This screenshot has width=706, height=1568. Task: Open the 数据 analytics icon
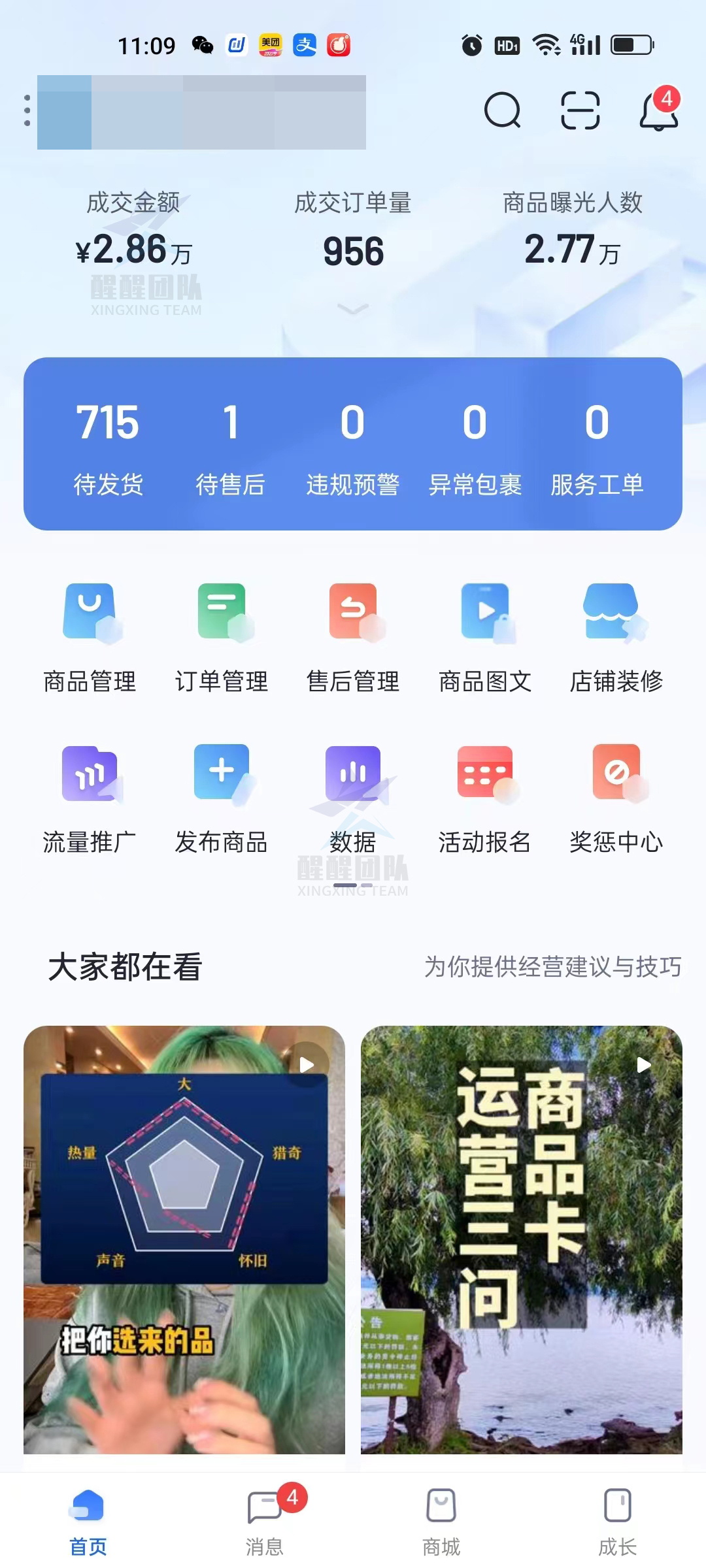click(353, 794)
